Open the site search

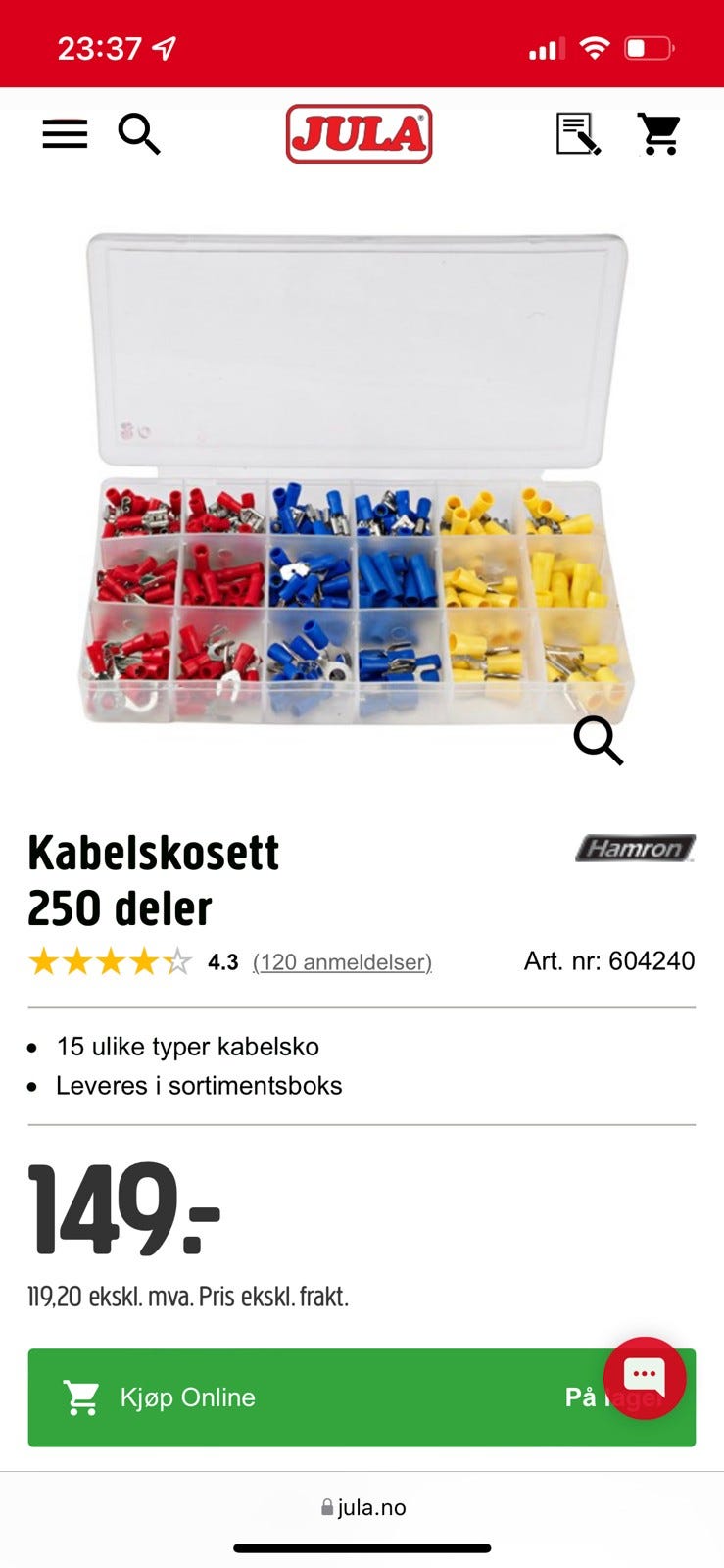coord(138,134)
